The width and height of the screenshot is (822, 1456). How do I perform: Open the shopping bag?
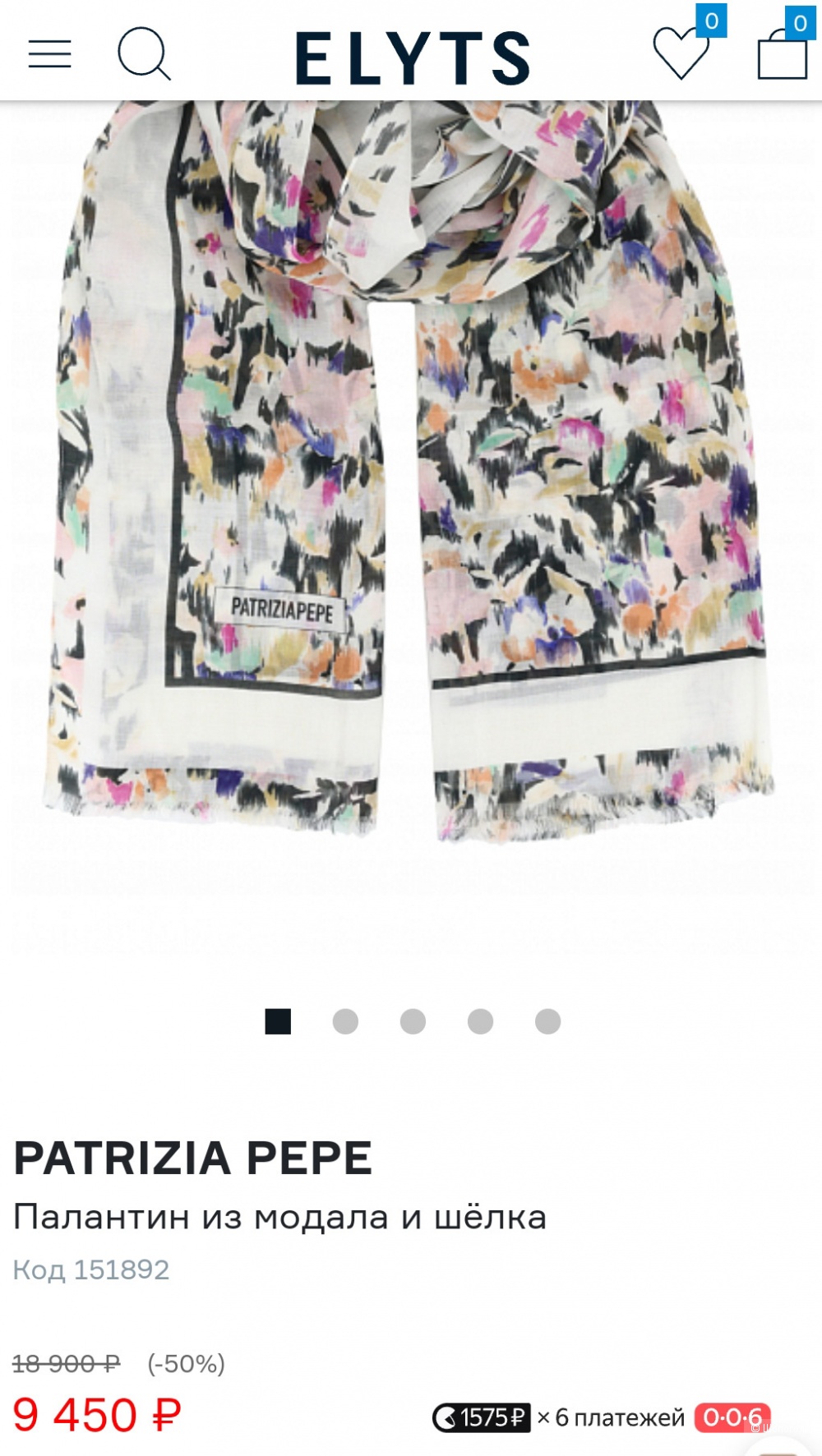(782, 54)
